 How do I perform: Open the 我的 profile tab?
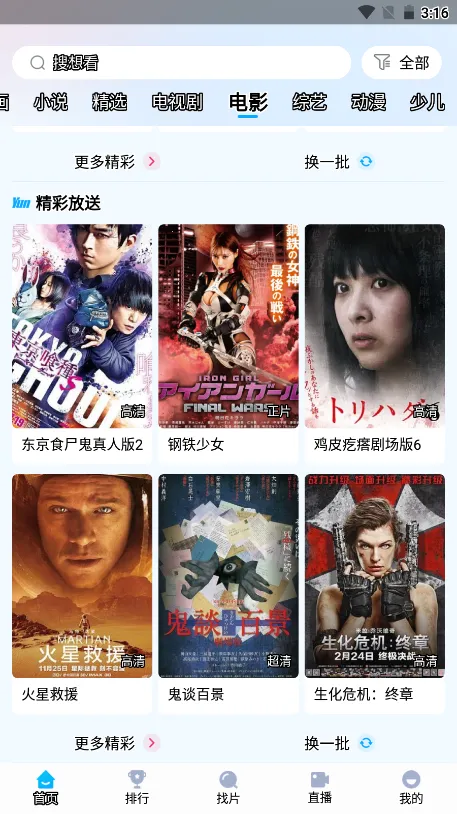[411, 788]
